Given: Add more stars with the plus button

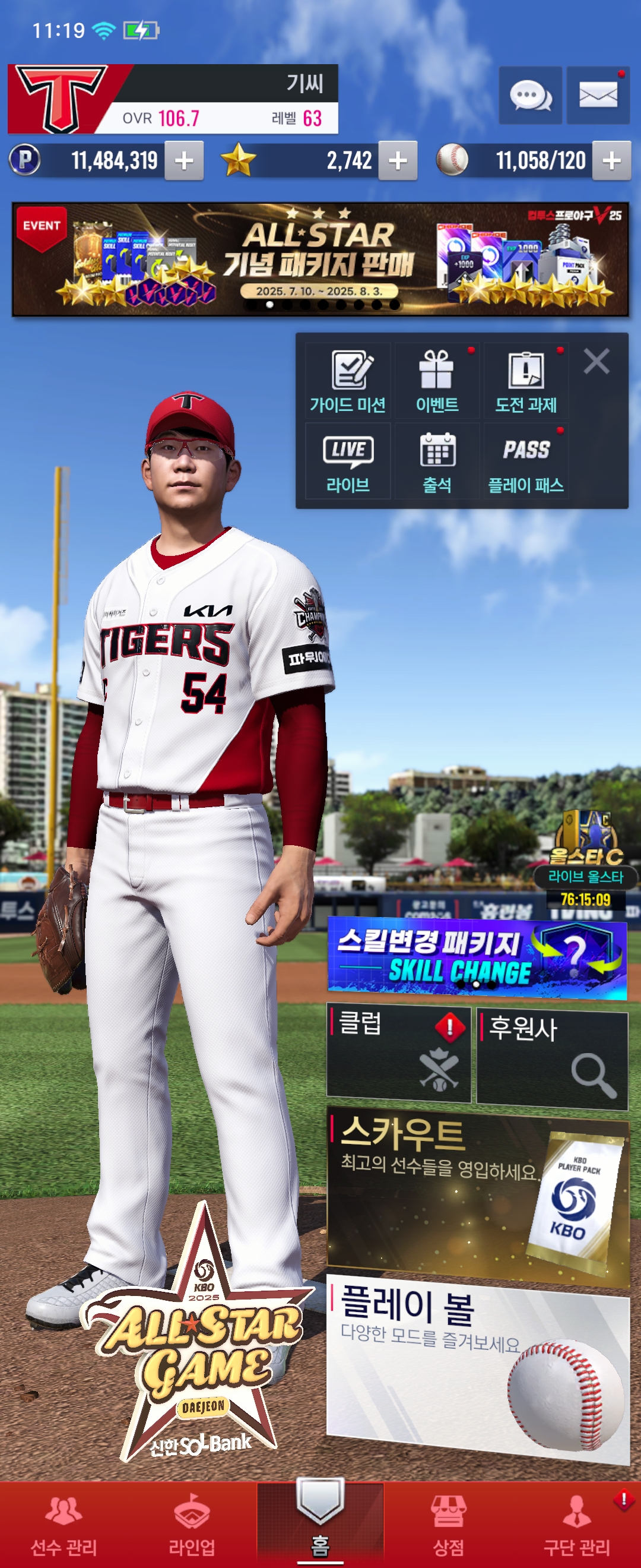Looking at the screenshot, I should [x=397, y=161].
